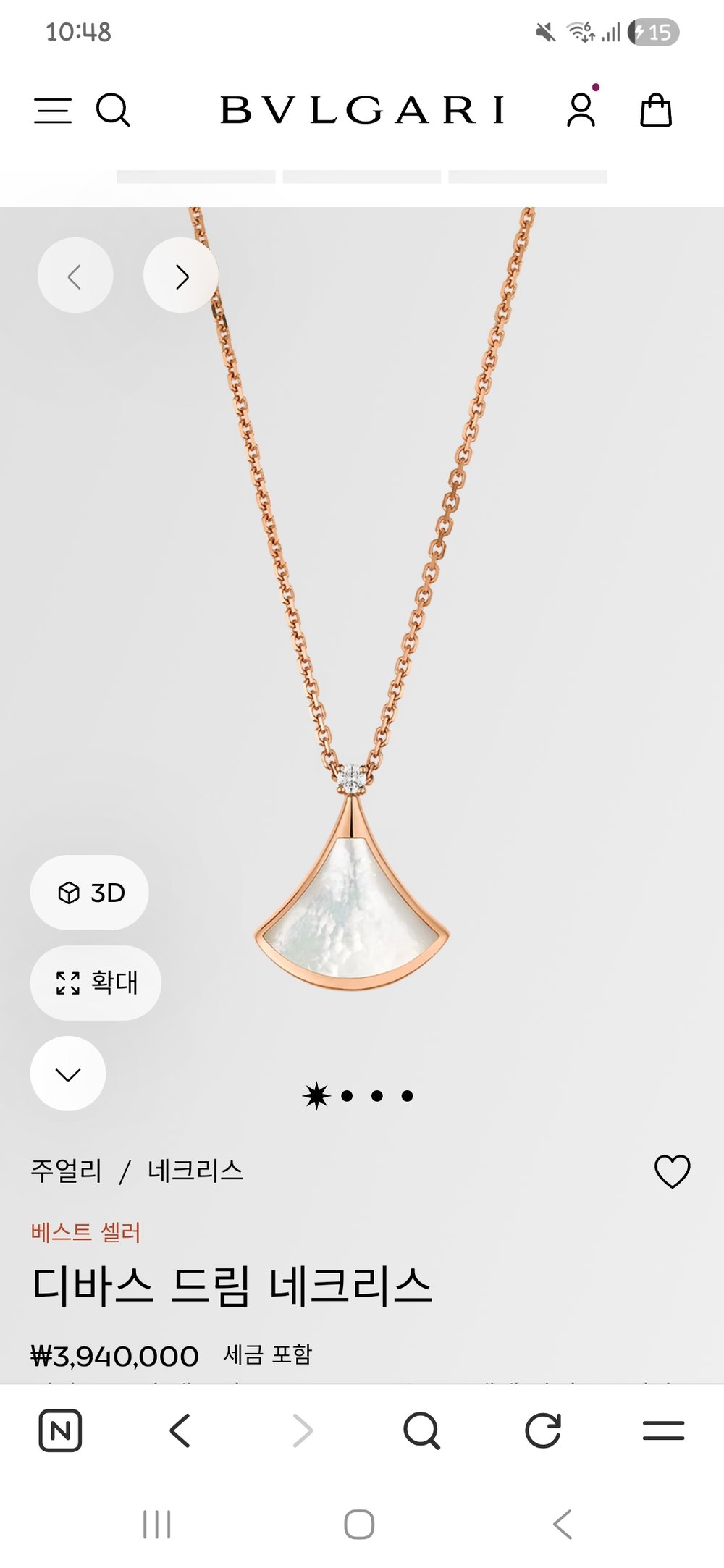Open browser search in bottom toolbar

pos(421,1430)
